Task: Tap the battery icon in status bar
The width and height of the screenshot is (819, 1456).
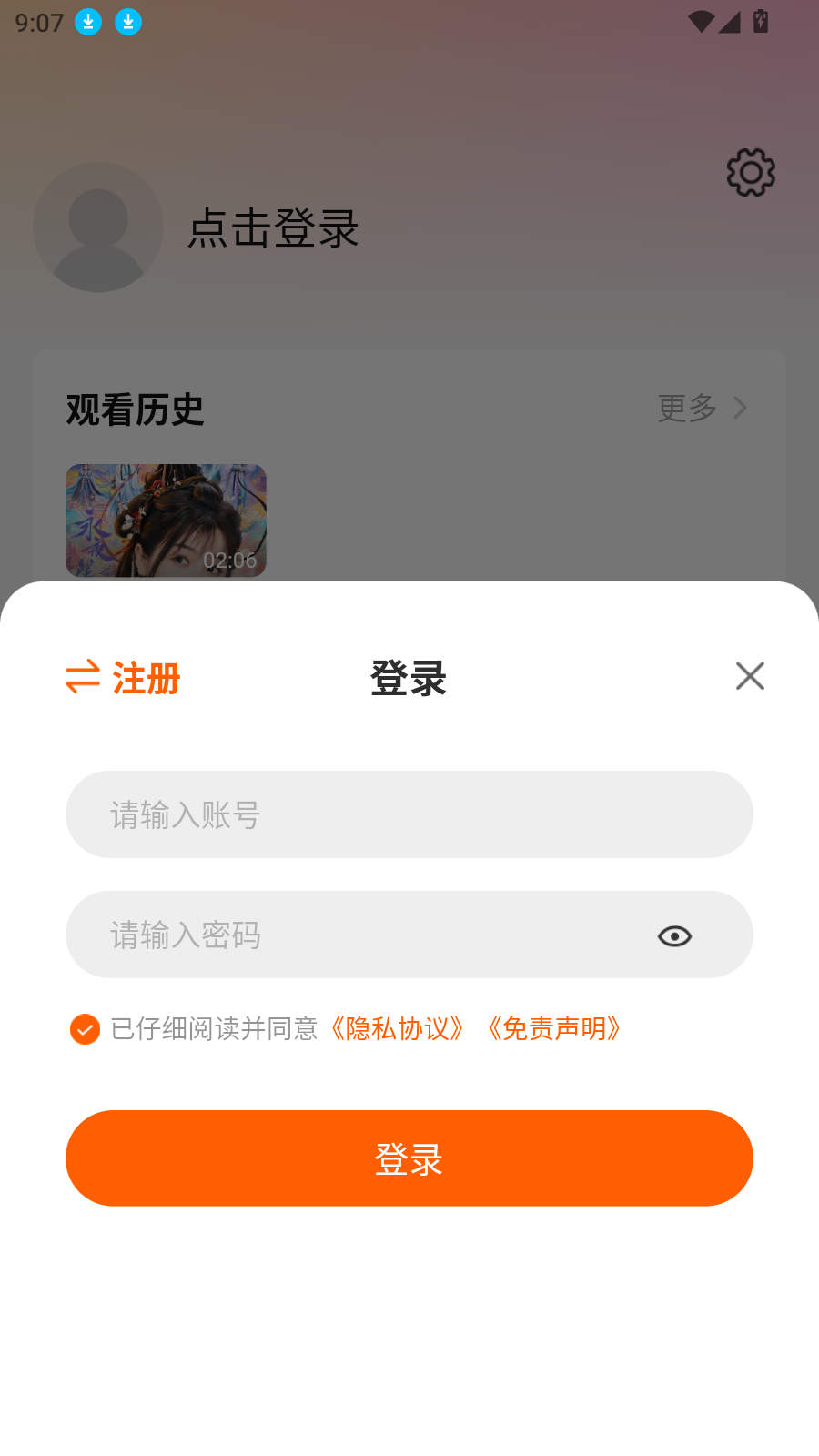Action: 762,20
